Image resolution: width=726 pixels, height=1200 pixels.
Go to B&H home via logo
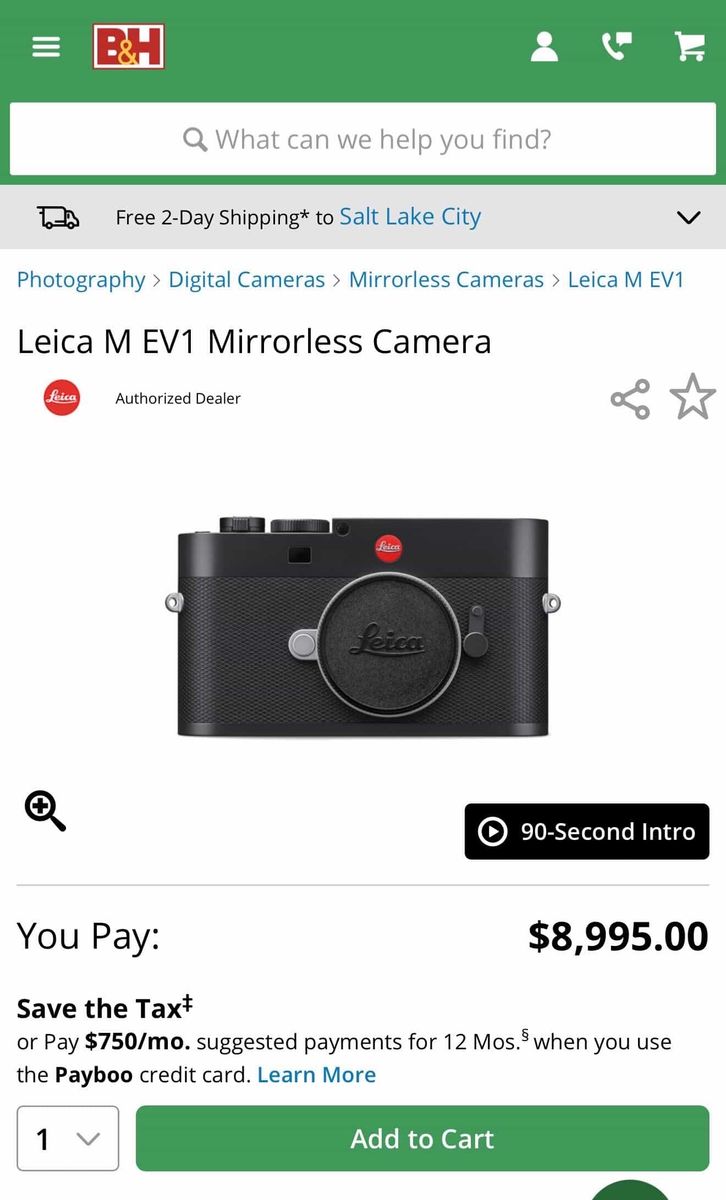tap(128, 47)
